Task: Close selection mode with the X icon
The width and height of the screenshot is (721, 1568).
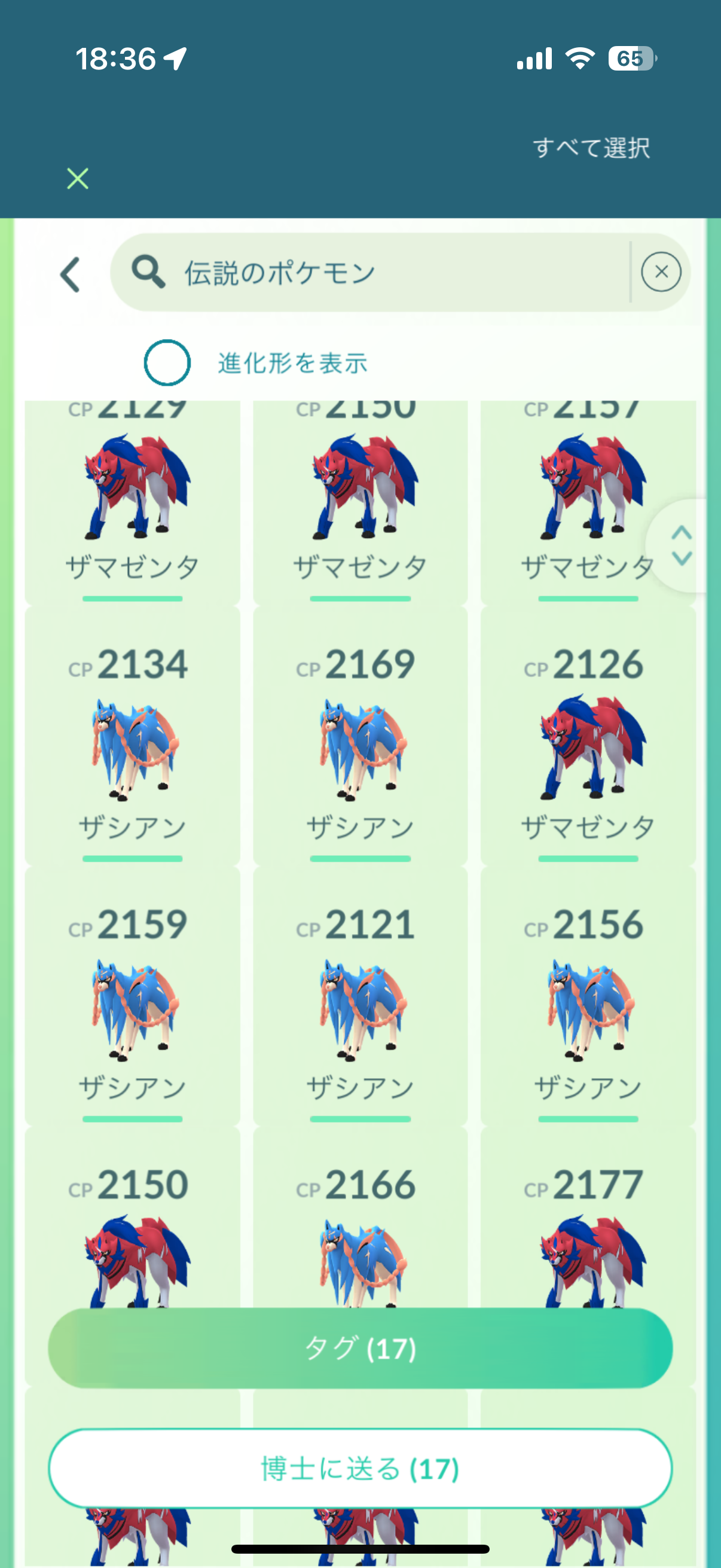Action: (x=77, y=179)
